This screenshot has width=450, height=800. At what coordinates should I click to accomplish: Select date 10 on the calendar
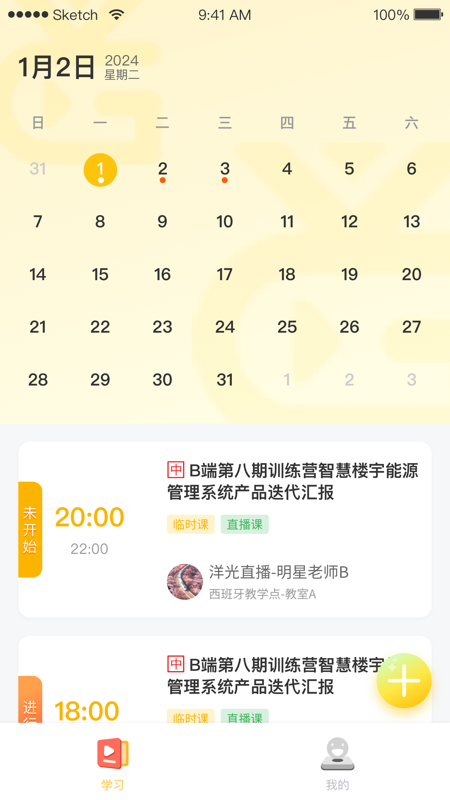(x=224, y=222)
